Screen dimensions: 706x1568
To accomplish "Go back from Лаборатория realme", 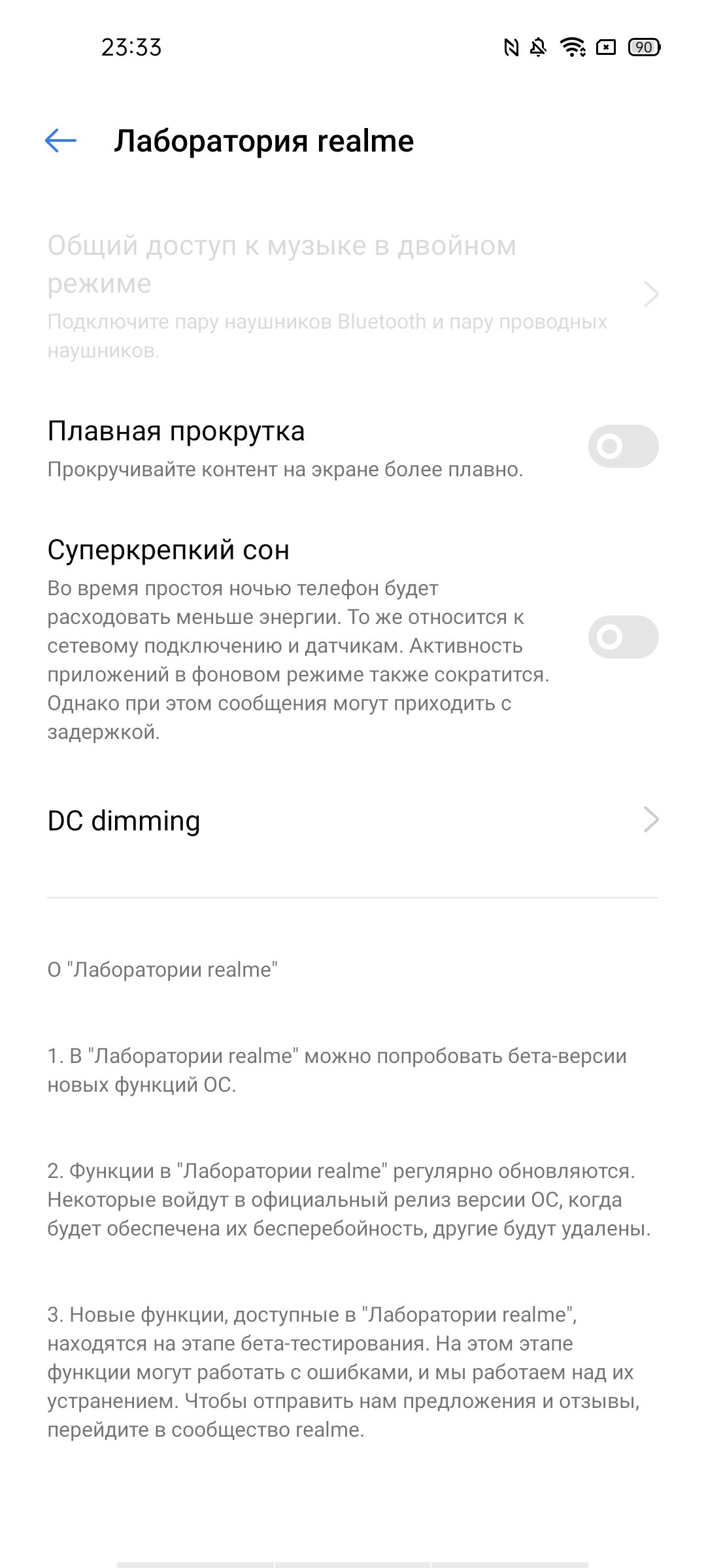I will tap(61, 140).
